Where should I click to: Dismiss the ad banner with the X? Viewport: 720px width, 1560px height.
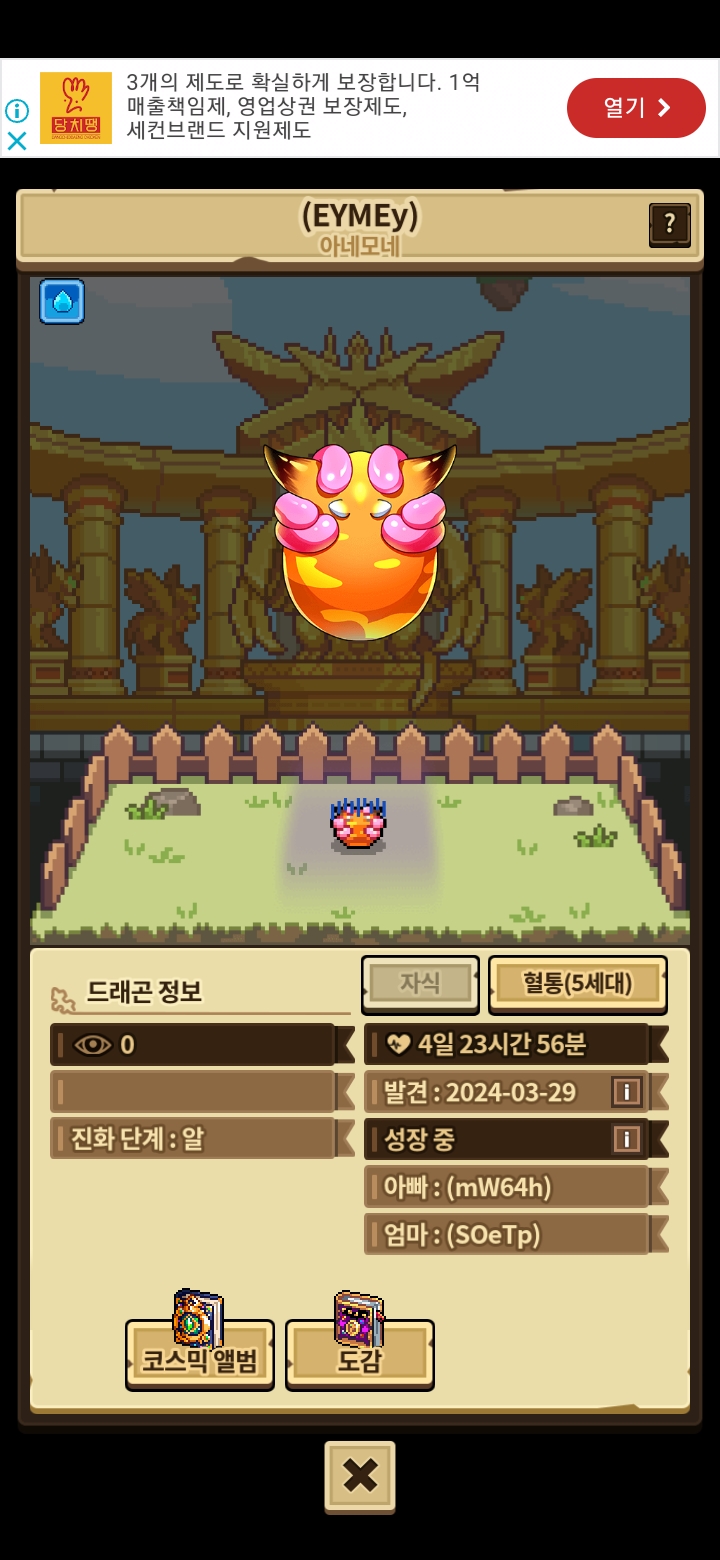(17, 141)
